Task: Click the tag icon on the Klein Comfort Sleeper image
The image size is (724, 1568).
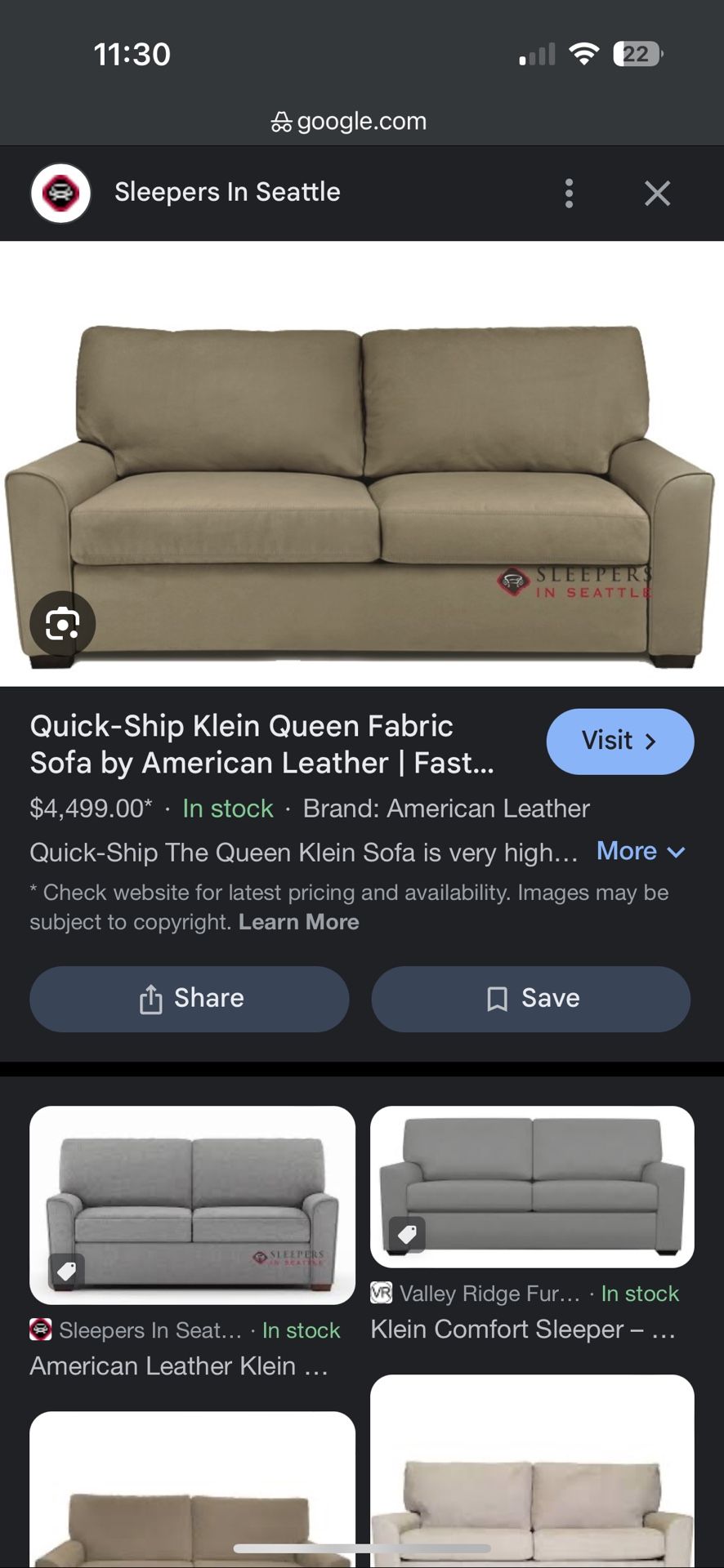Action: (406, 1234)
